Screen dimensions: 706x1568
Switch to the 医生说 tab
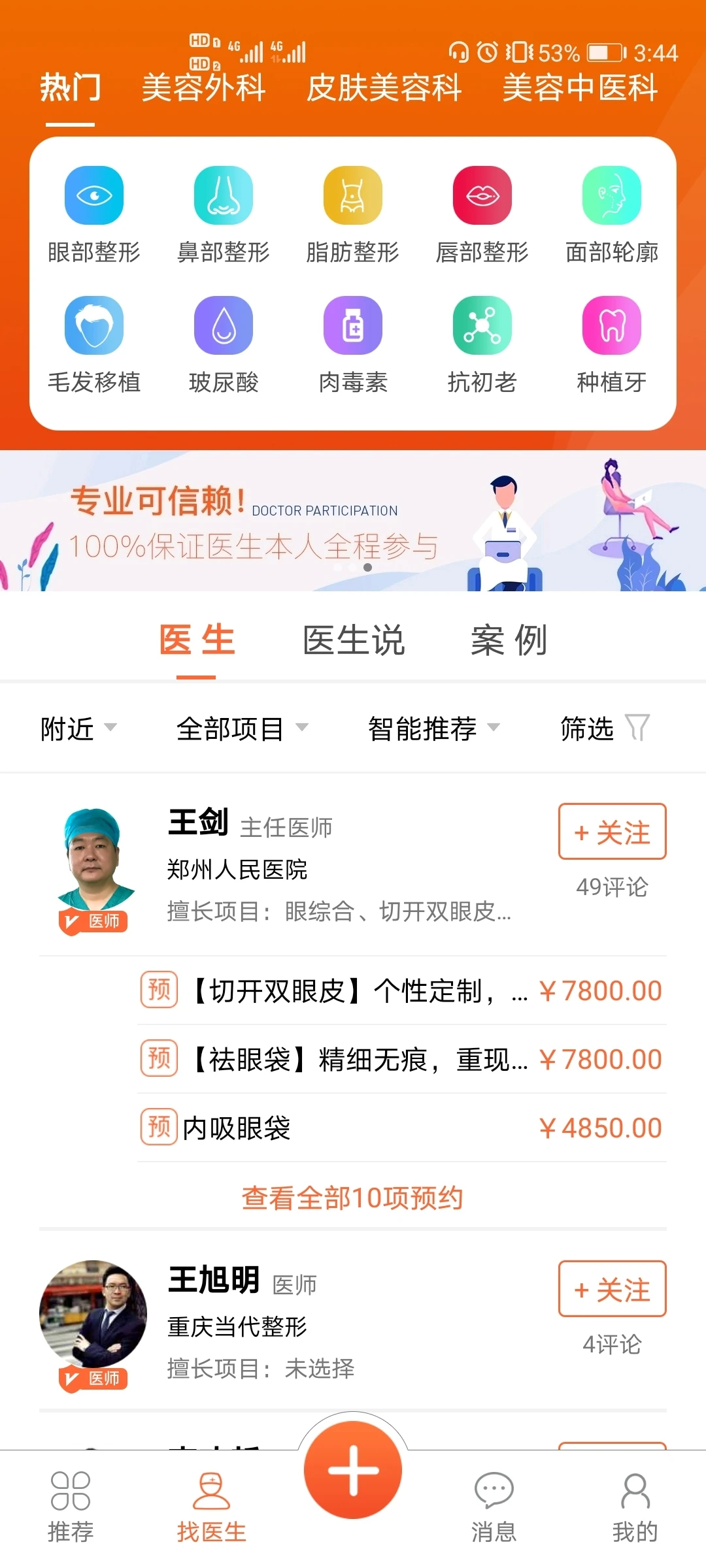[354, 640]
